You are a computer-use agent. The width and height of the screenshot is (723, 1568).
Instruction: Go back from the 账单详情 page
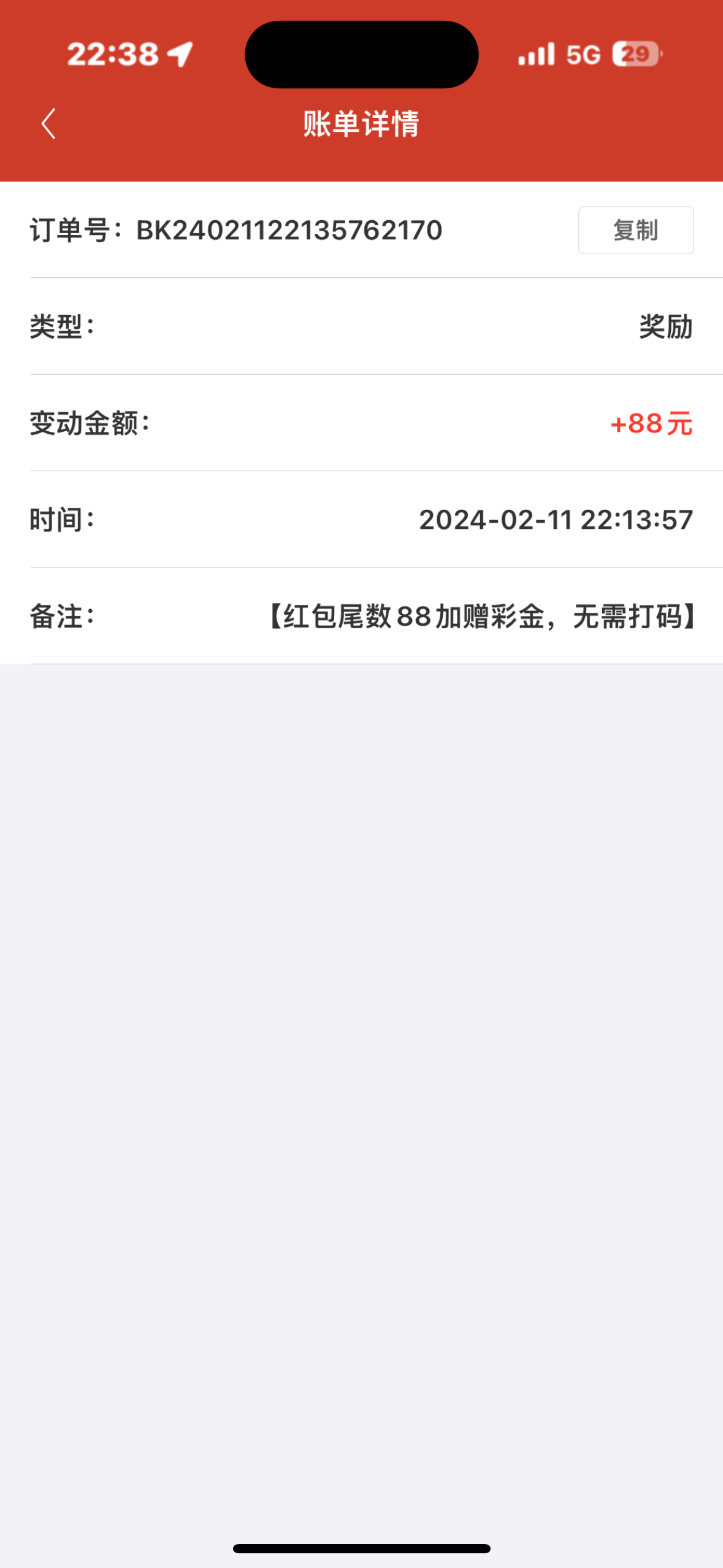click(x=48, y=124)
